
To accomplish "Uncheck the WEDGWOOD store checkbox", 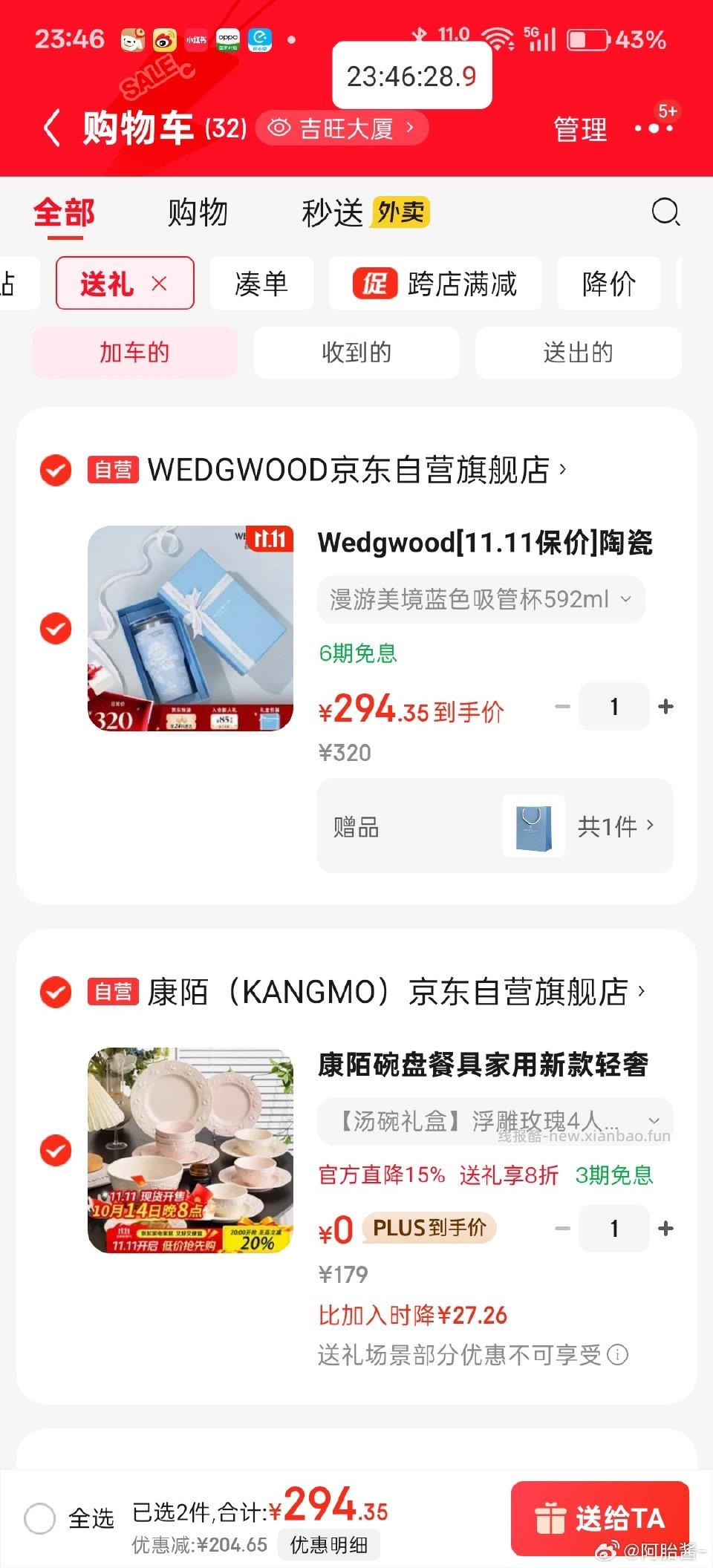I will coord(55,471).
